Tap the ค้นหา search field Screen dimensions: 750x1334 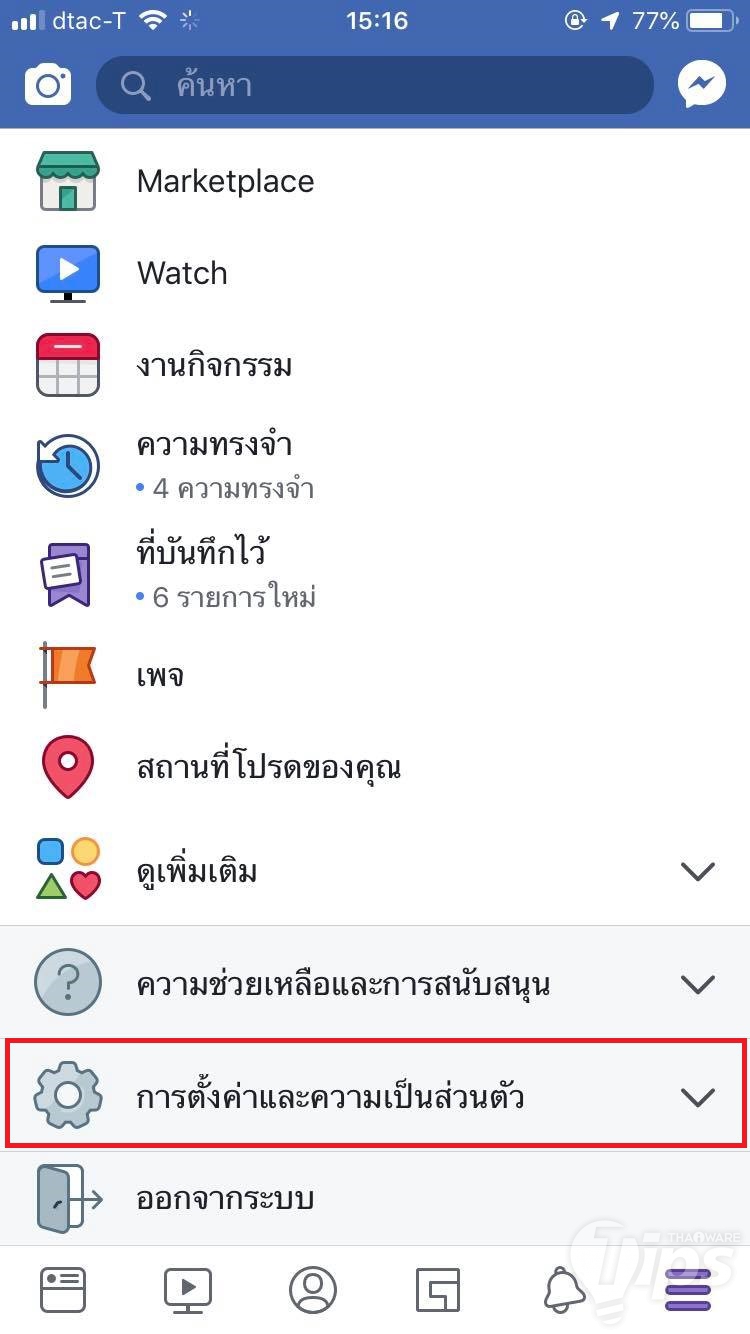[x=375, y=85]
